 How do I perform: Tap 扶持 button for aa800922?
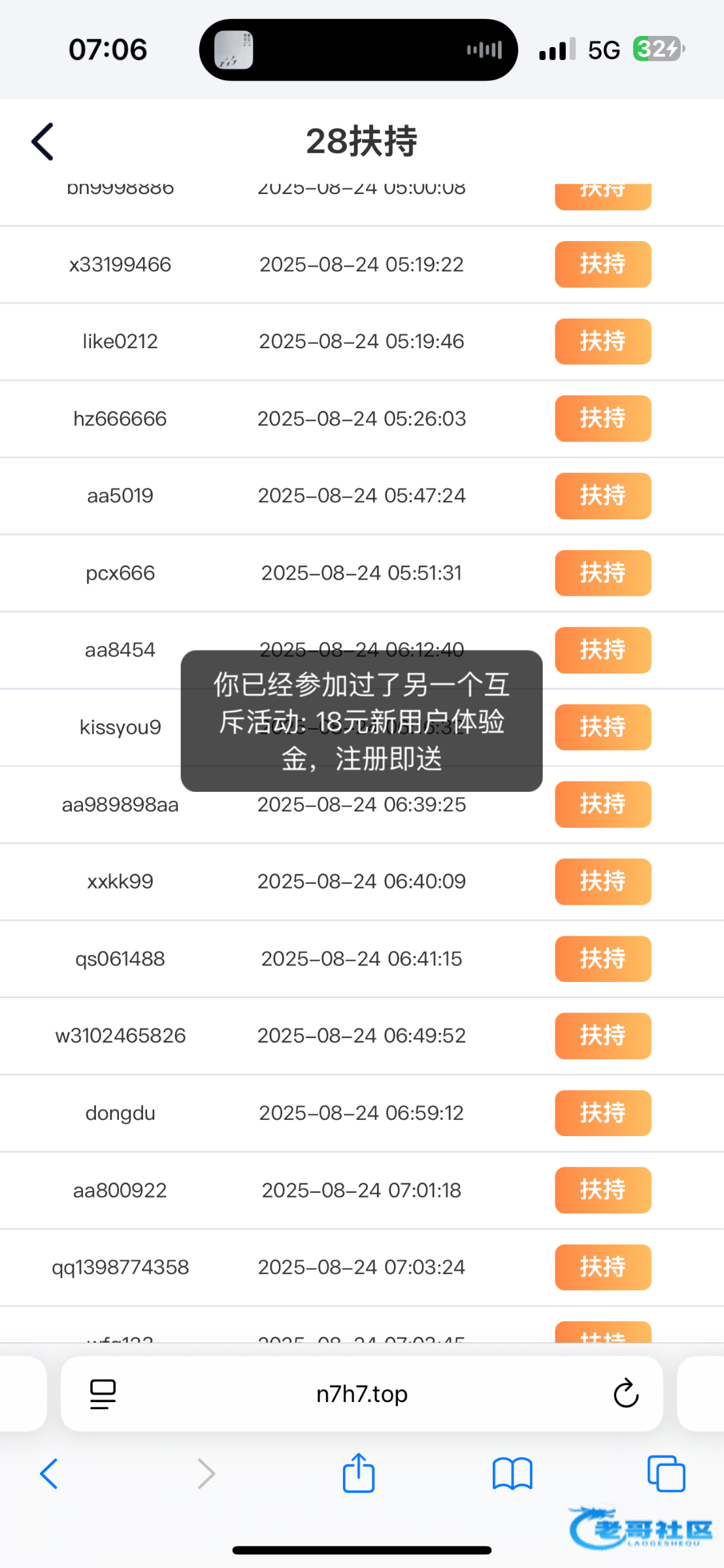click(602, 1190)
